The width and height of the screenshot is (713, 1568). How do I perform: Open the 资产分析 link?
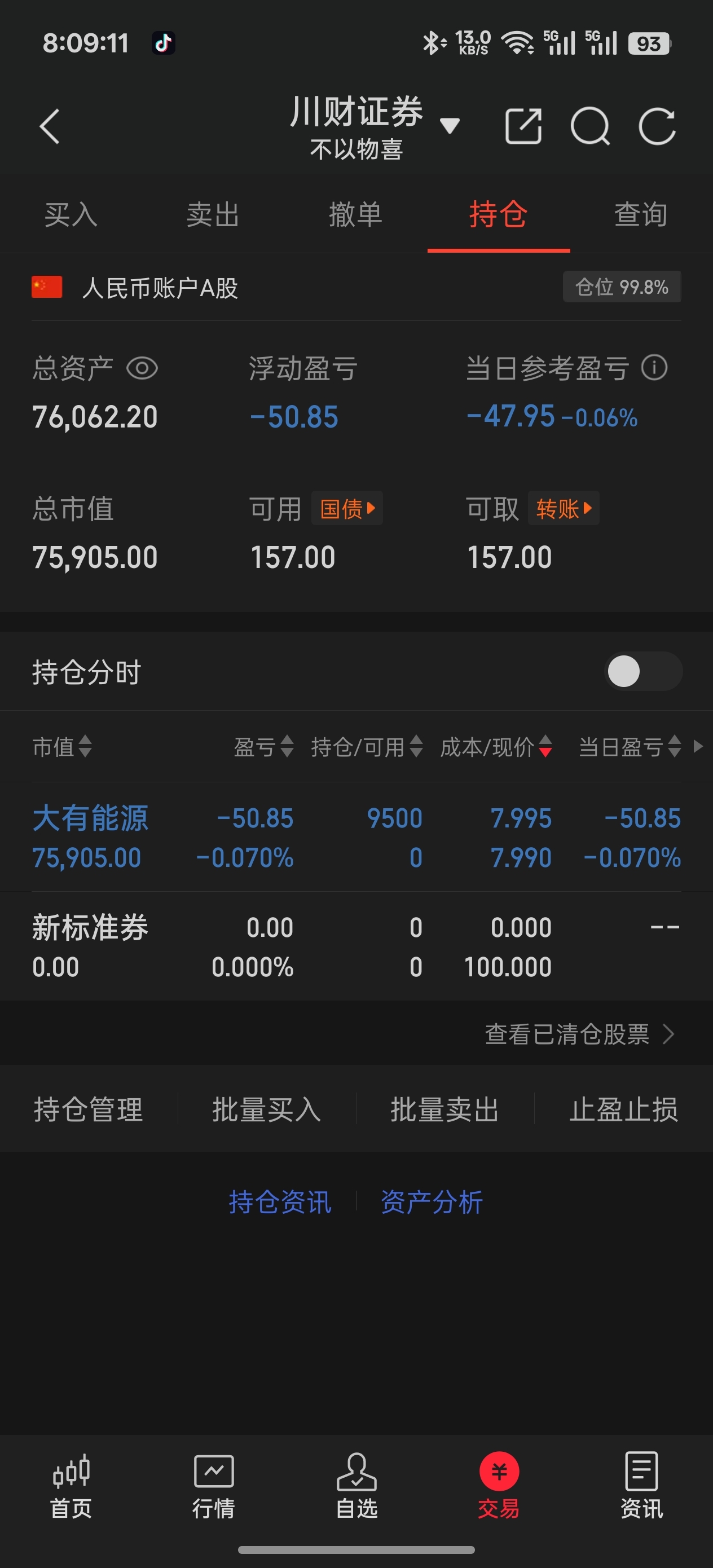pyautogui.click(x=432, y=1202)
